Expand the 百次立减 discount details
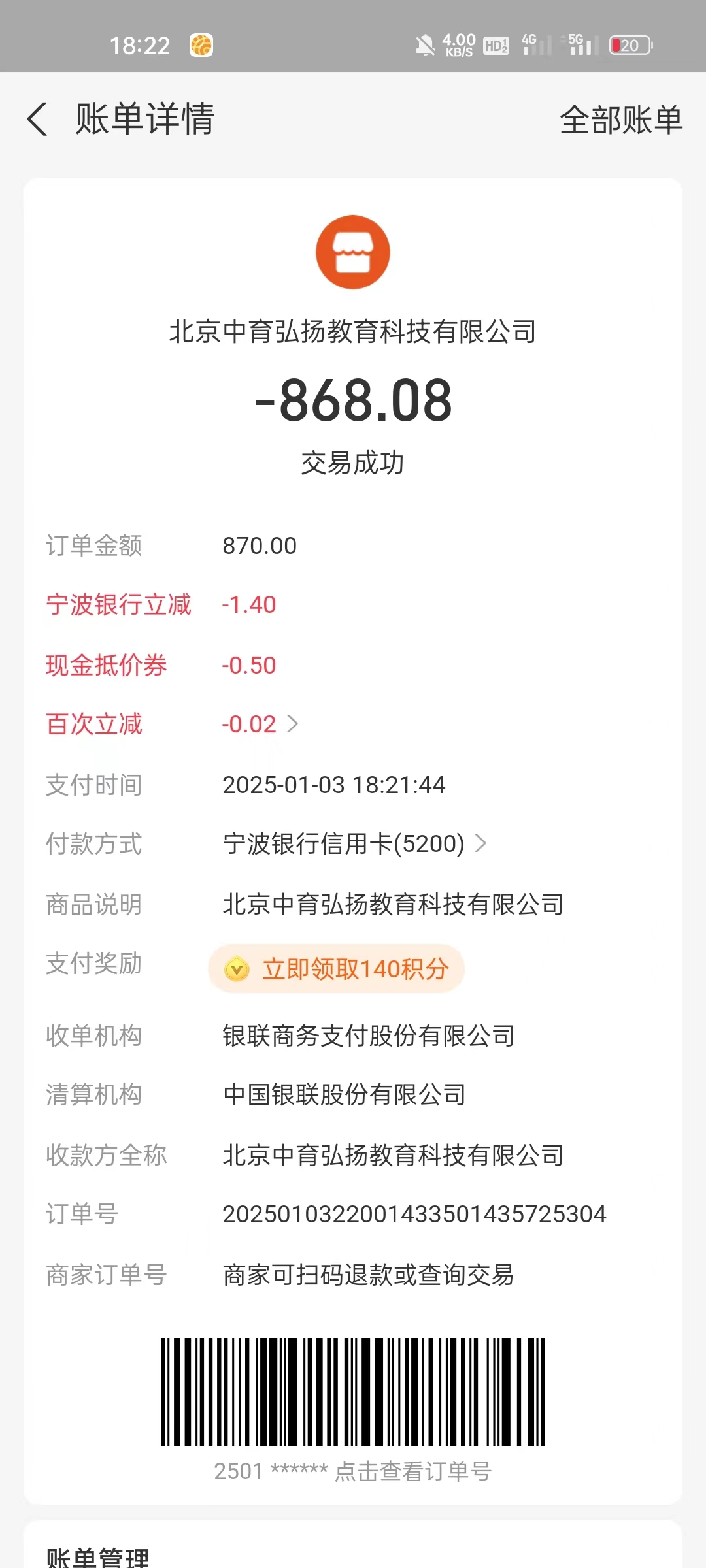The height and width of the screenshot is (1568, 706). tap(260, 724)
